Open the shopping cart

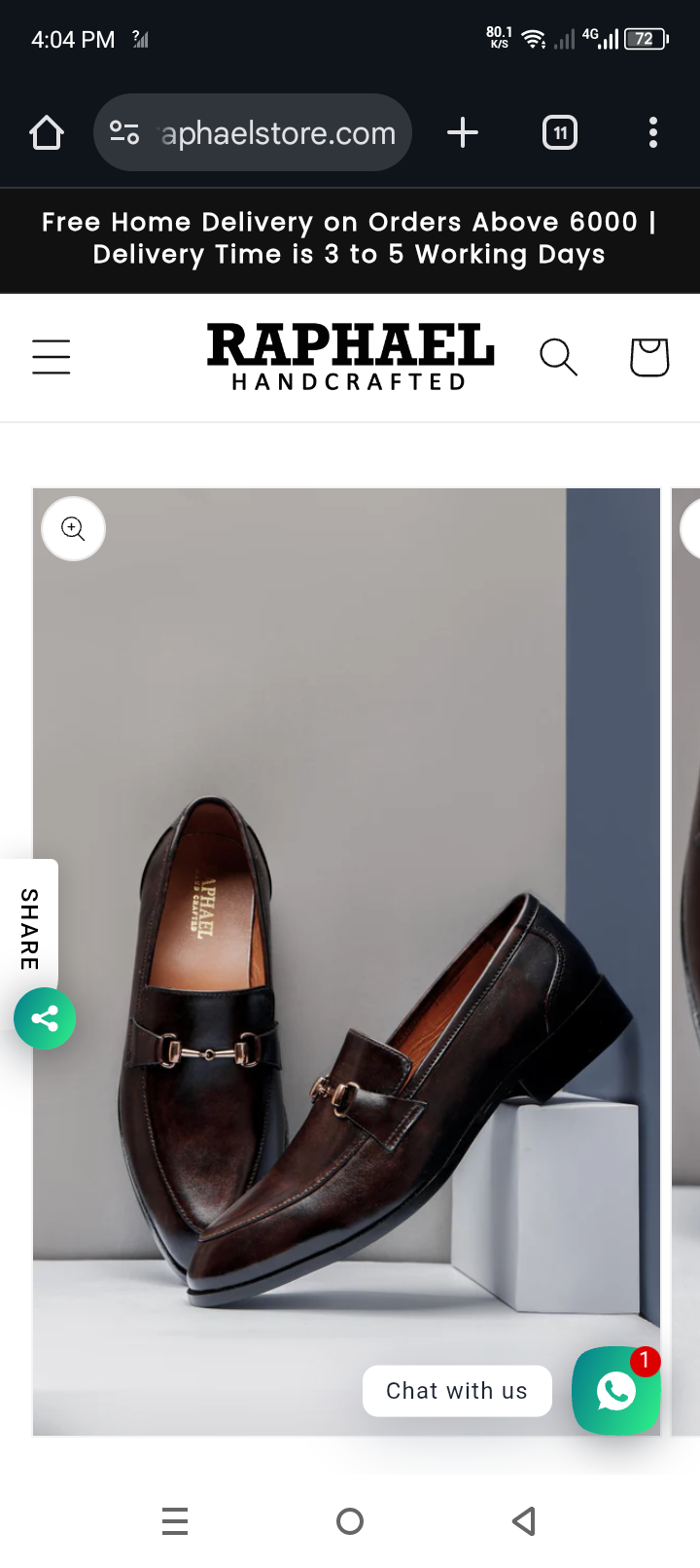[x=648, y=357]
